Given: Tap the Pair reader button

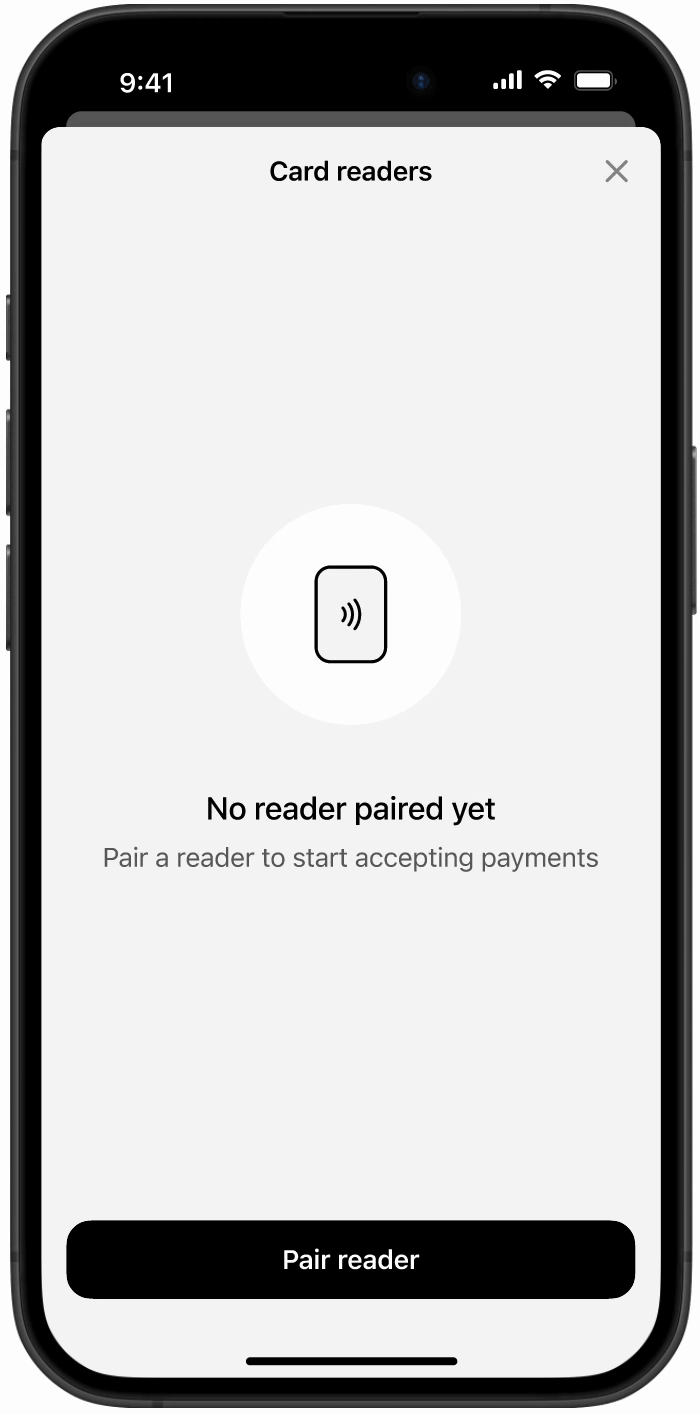Looking at the screenshot, I should click(x=350, y=1259).
